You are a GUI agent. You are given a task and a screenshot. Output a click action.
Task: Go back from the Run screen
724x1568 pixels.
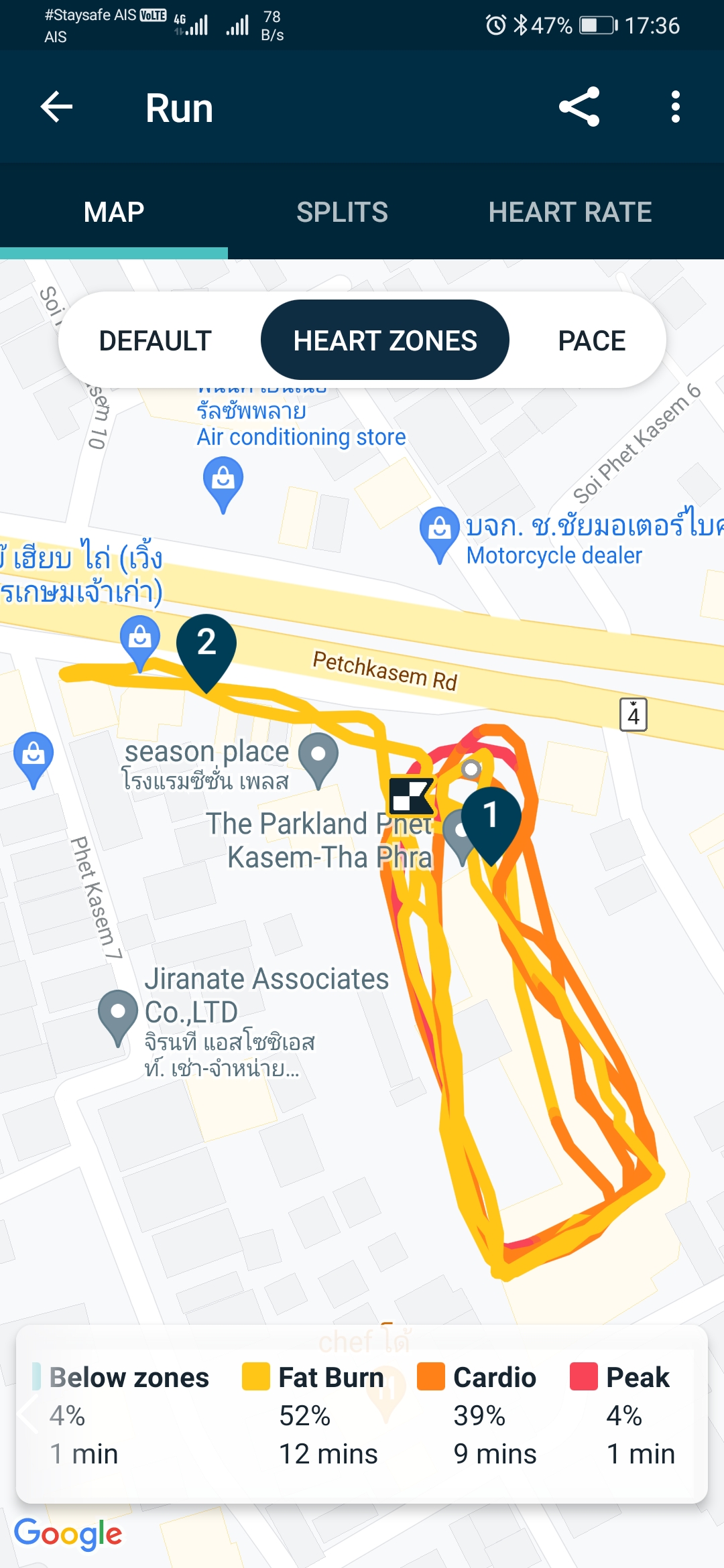click(x=56, y=107)
